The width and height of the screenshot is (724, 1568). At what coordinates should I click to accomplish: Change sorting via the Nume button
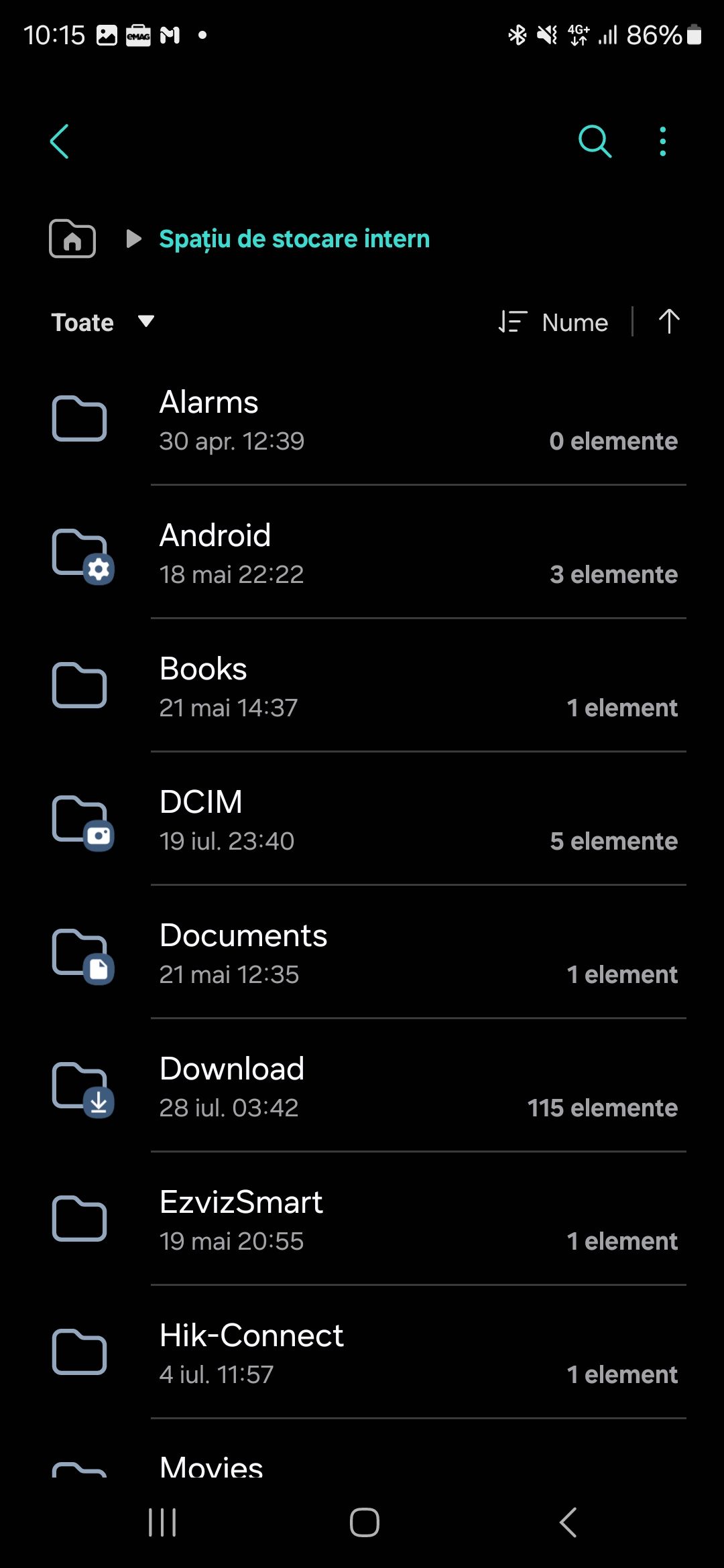tap(554, 322)
